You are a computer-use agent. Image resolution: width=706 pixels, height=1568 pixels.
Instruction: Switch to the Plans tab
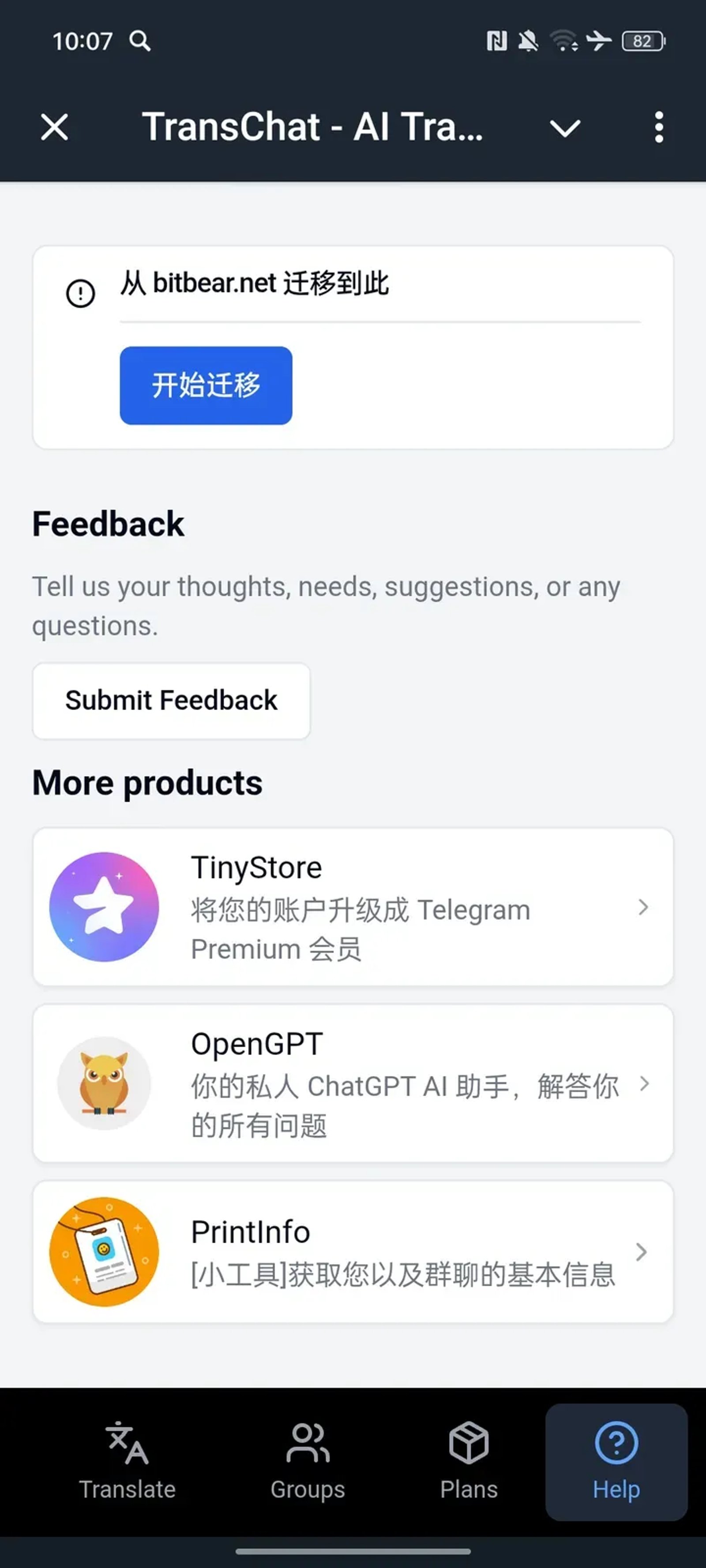pos(469,1461)
